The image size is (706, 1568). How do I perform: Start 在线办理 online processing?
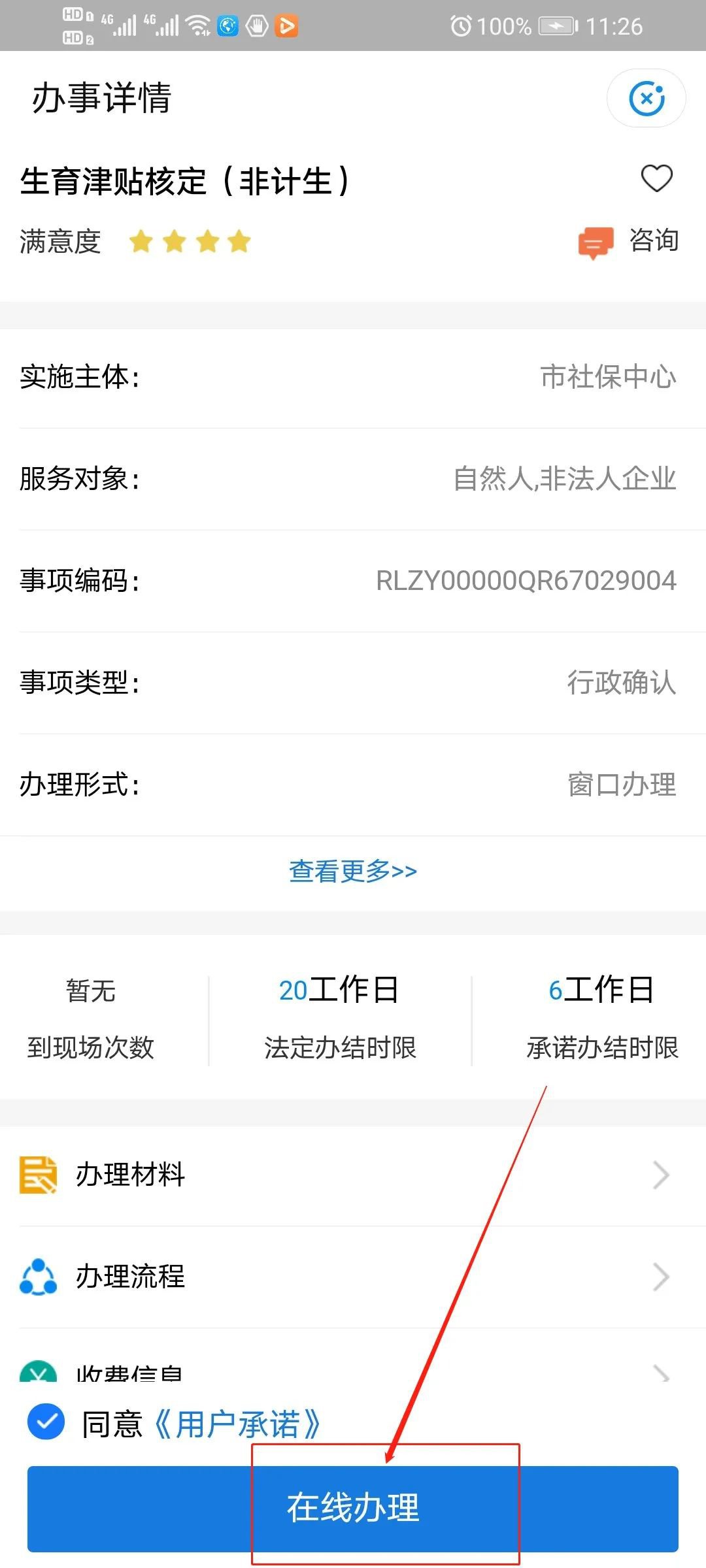(353, 1508)
